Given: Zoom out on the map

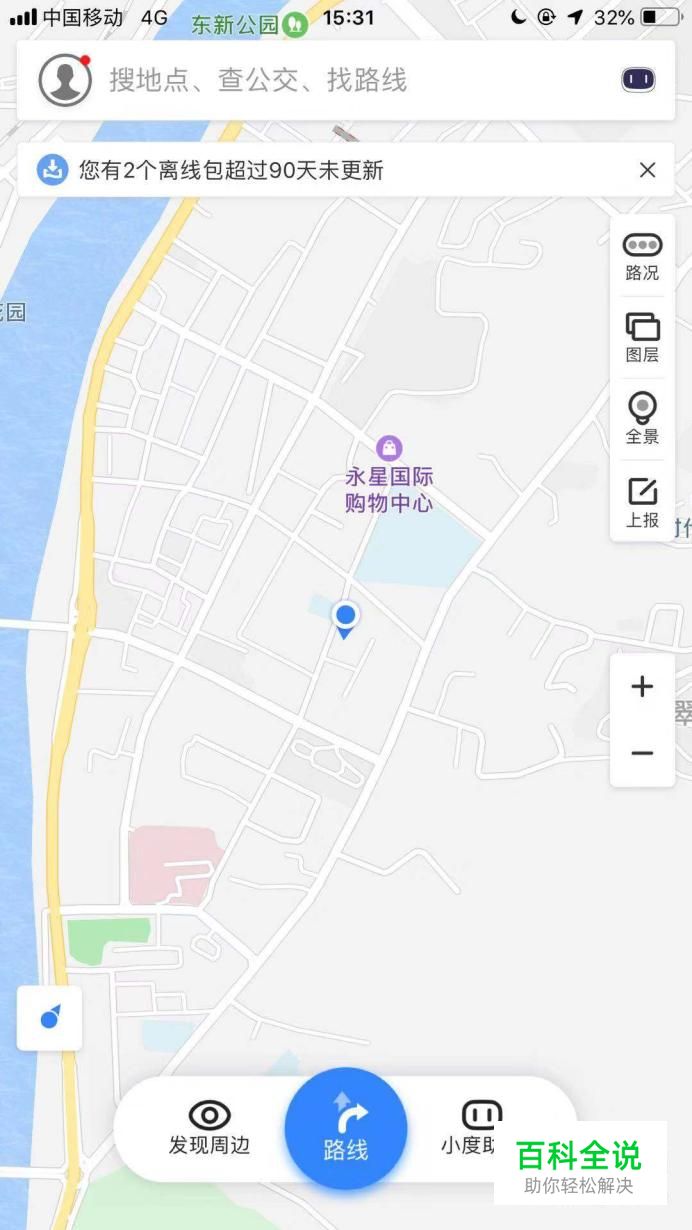Looking at the screenshot, I should (642, 753).
